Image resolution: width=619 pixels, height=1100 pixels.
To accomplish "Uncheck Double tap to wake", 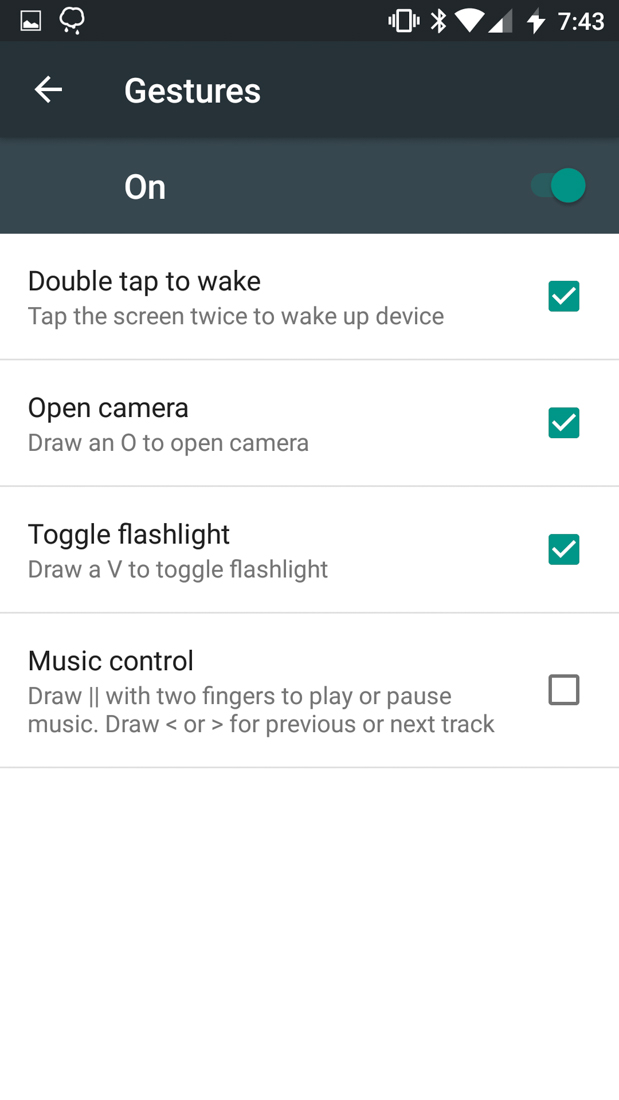I will point(563,296).
